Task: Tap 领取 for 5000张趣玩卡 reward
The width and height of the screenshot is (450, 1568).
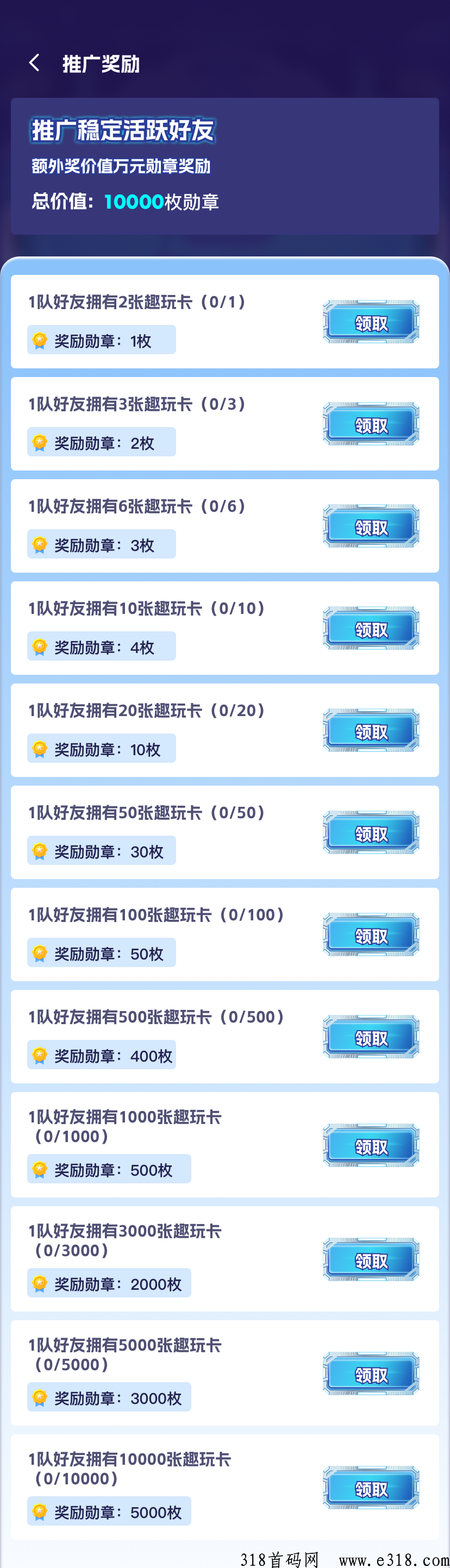Action: point(371,1375)
